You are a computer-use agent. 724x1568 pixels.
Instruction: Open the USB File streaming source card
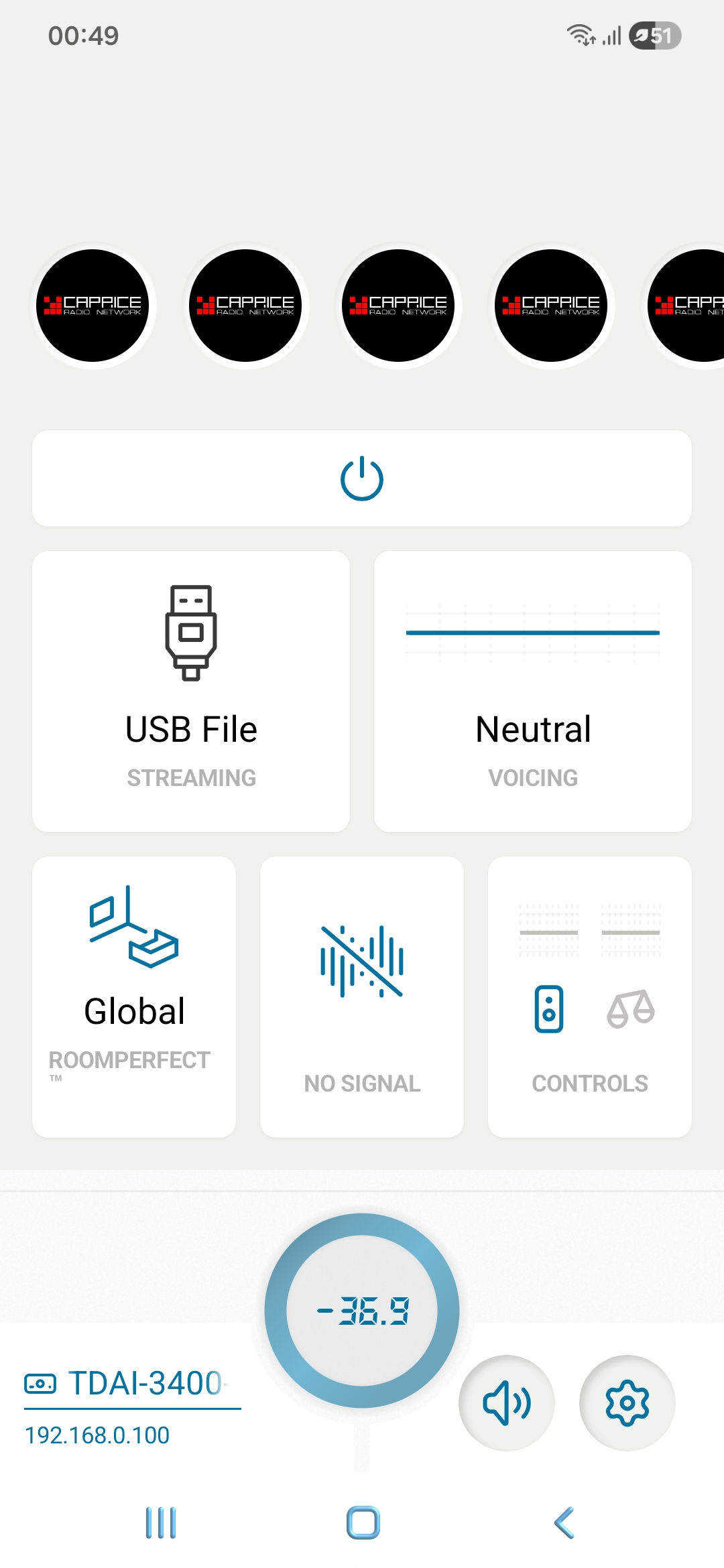[191, 692]
